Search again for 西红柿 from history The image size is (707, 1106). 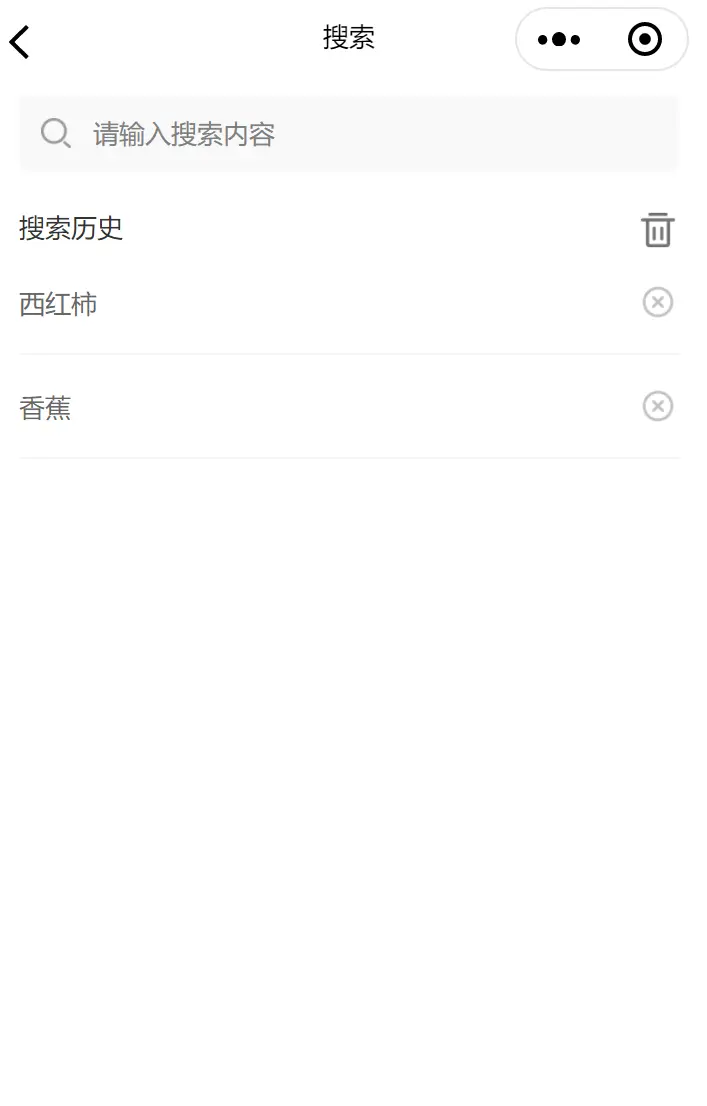click(x=59, y=304)
